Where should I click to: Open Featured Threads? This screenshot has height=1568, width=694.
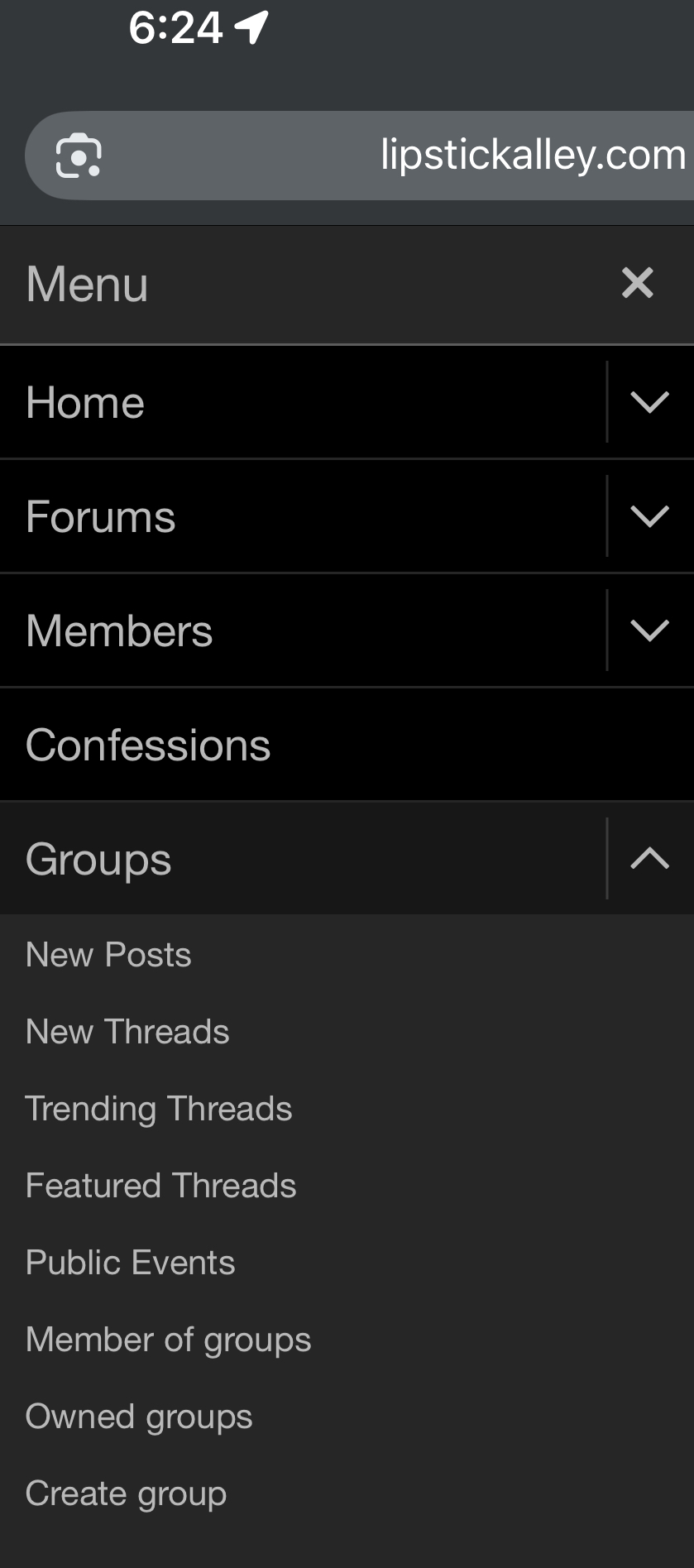(x=160, y=1186)
